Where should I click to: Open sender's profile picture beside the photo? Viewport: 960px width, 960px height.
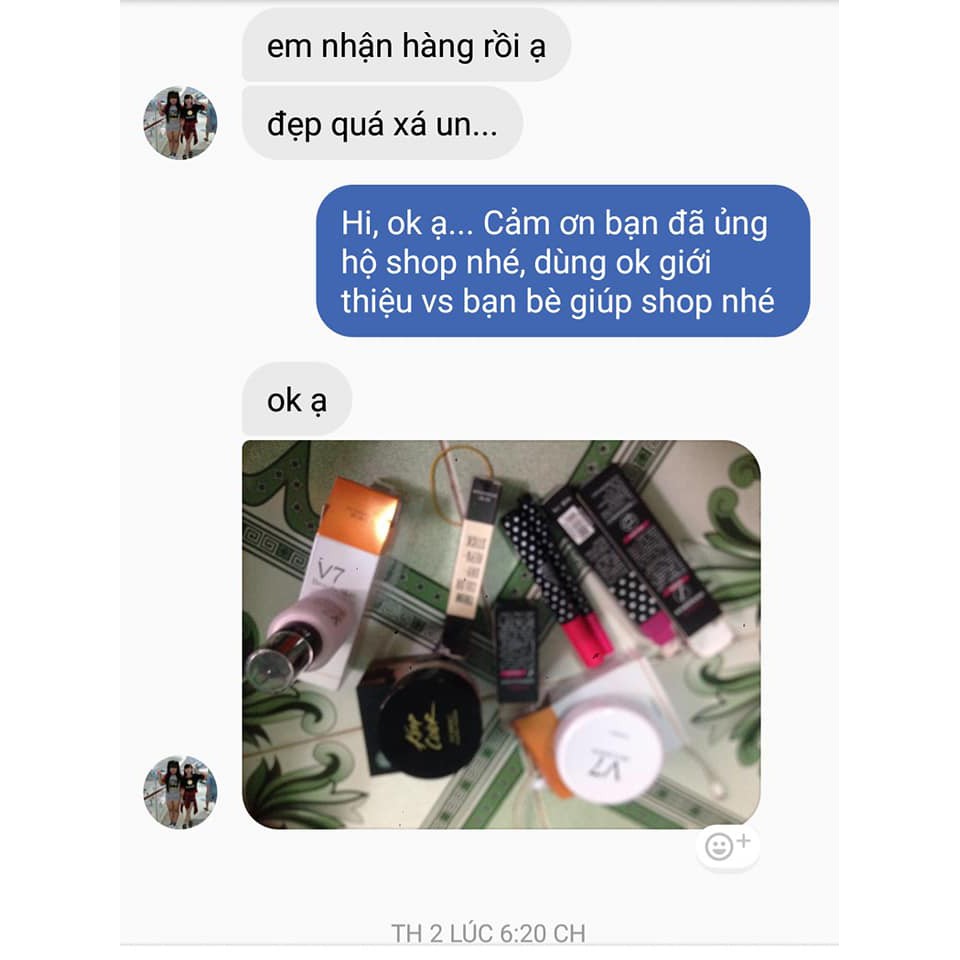tap(180, 791)
